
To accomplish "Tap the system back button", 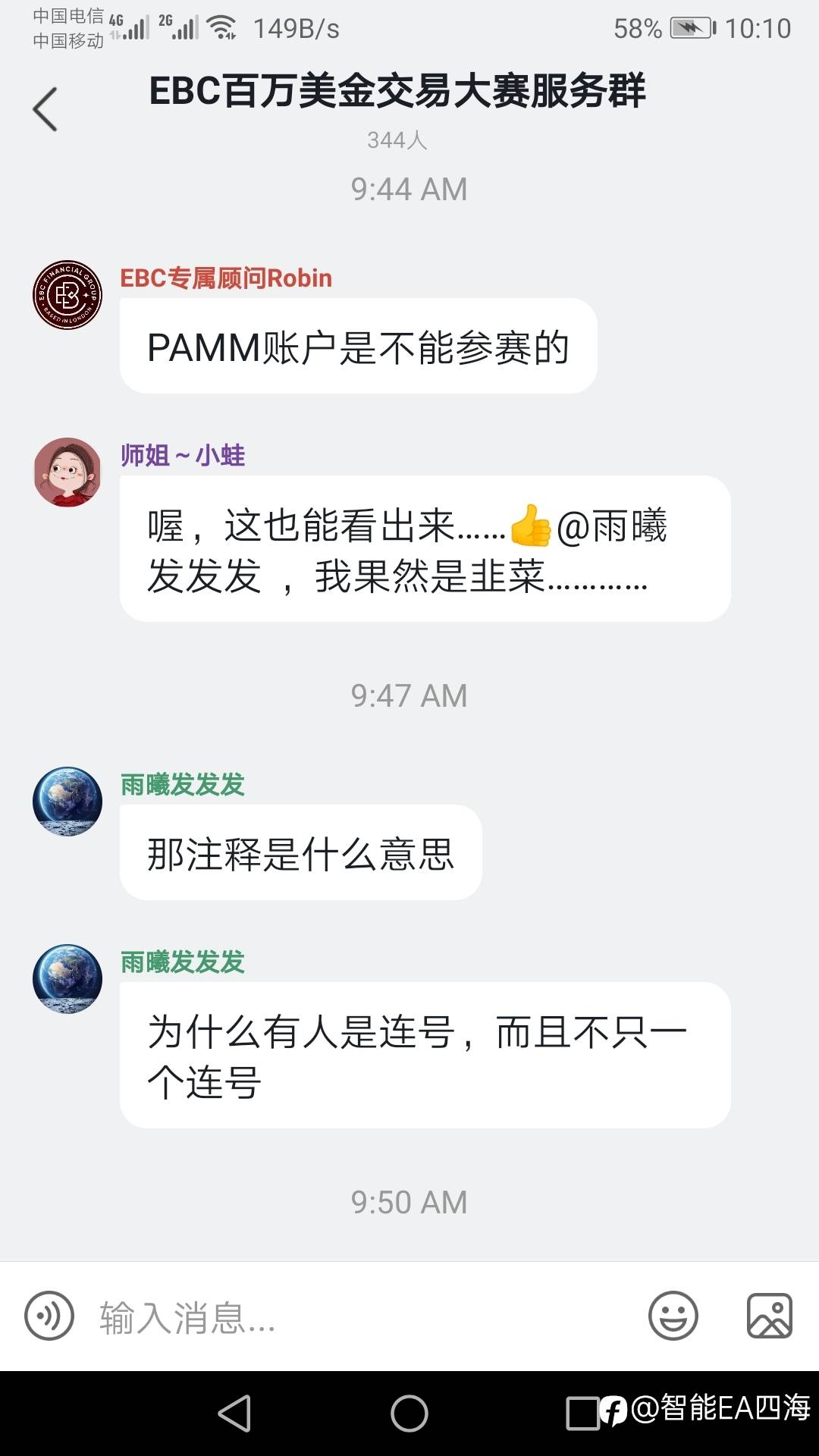I will click(x=235, y=1414).
